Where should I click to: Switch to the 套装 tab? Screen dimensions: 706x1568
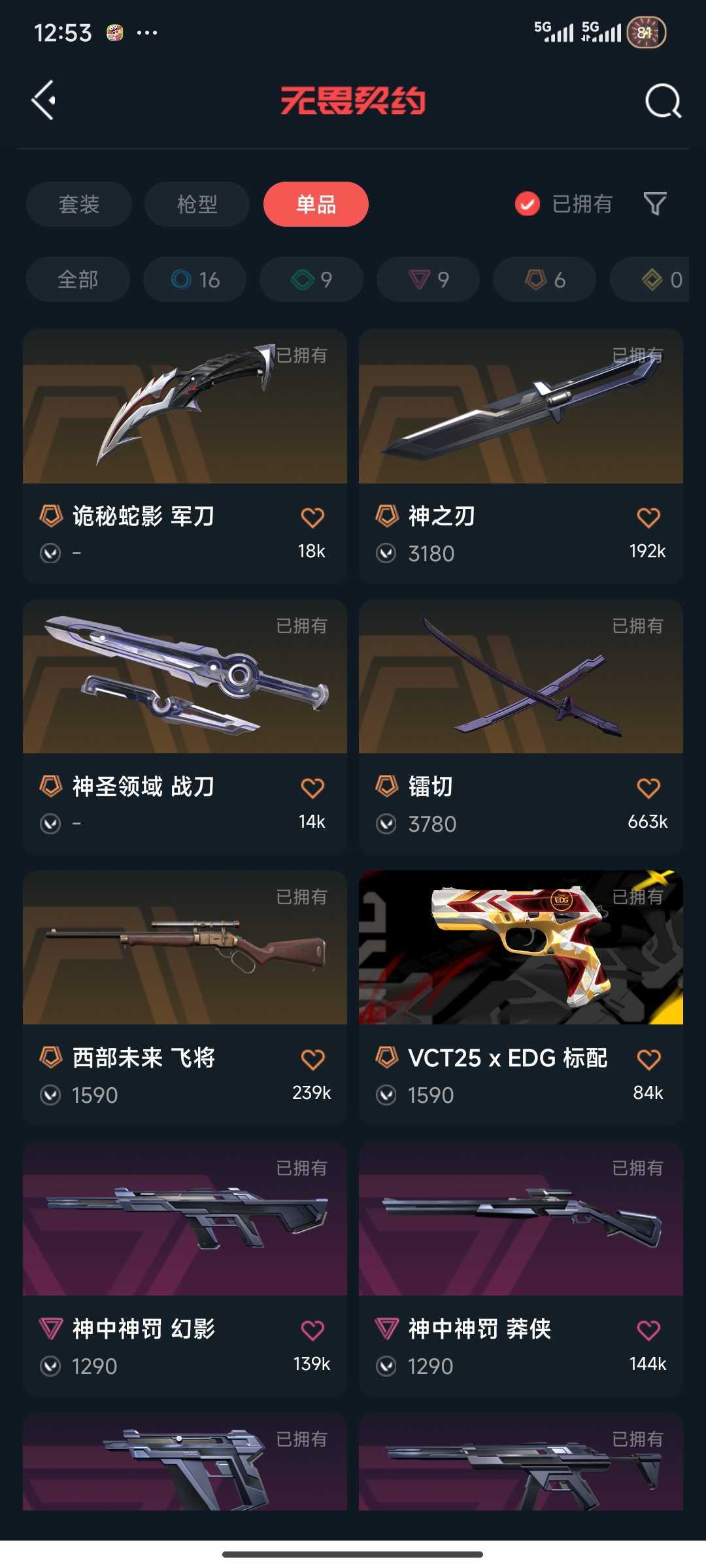[x=78, y=204]
